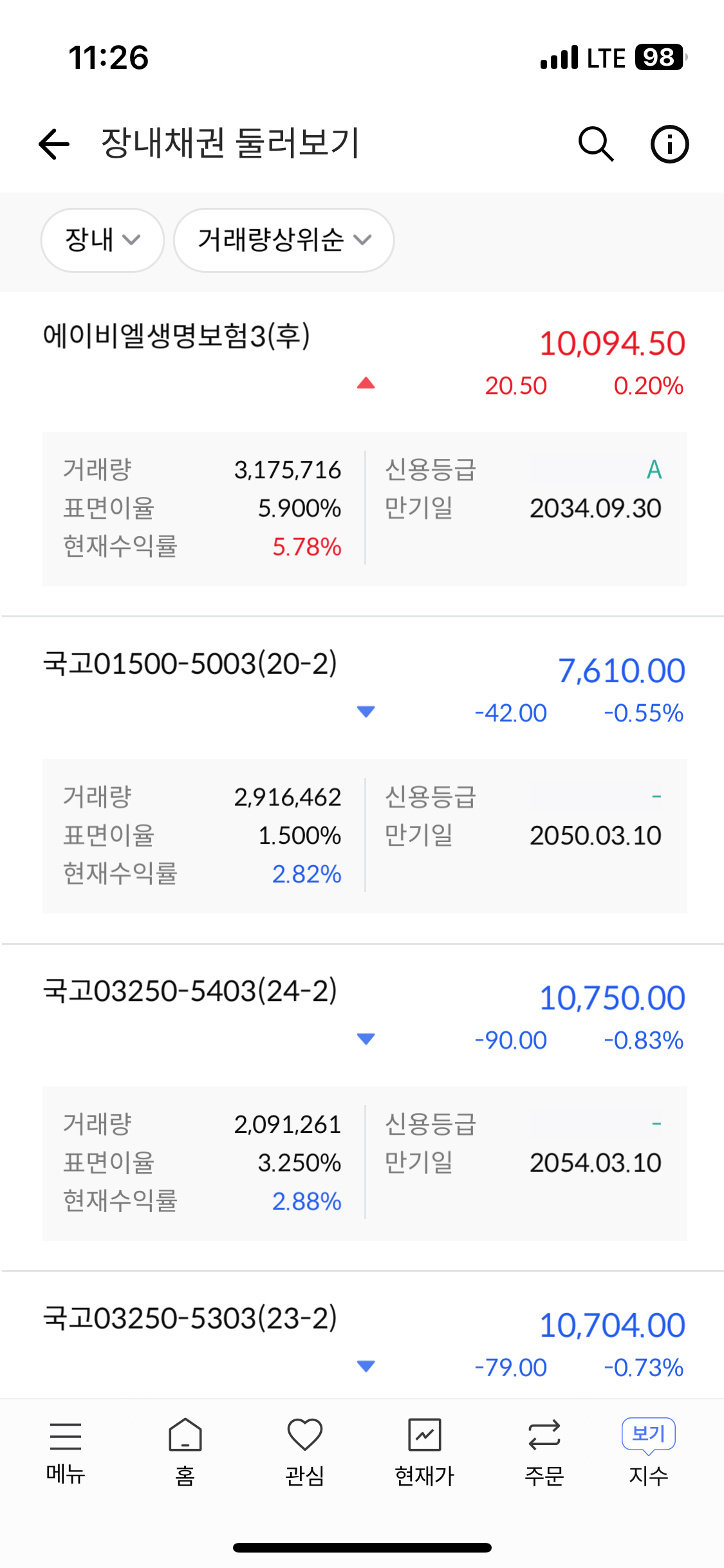Switch to the 관심 tab

click(x=304, y=1453)
